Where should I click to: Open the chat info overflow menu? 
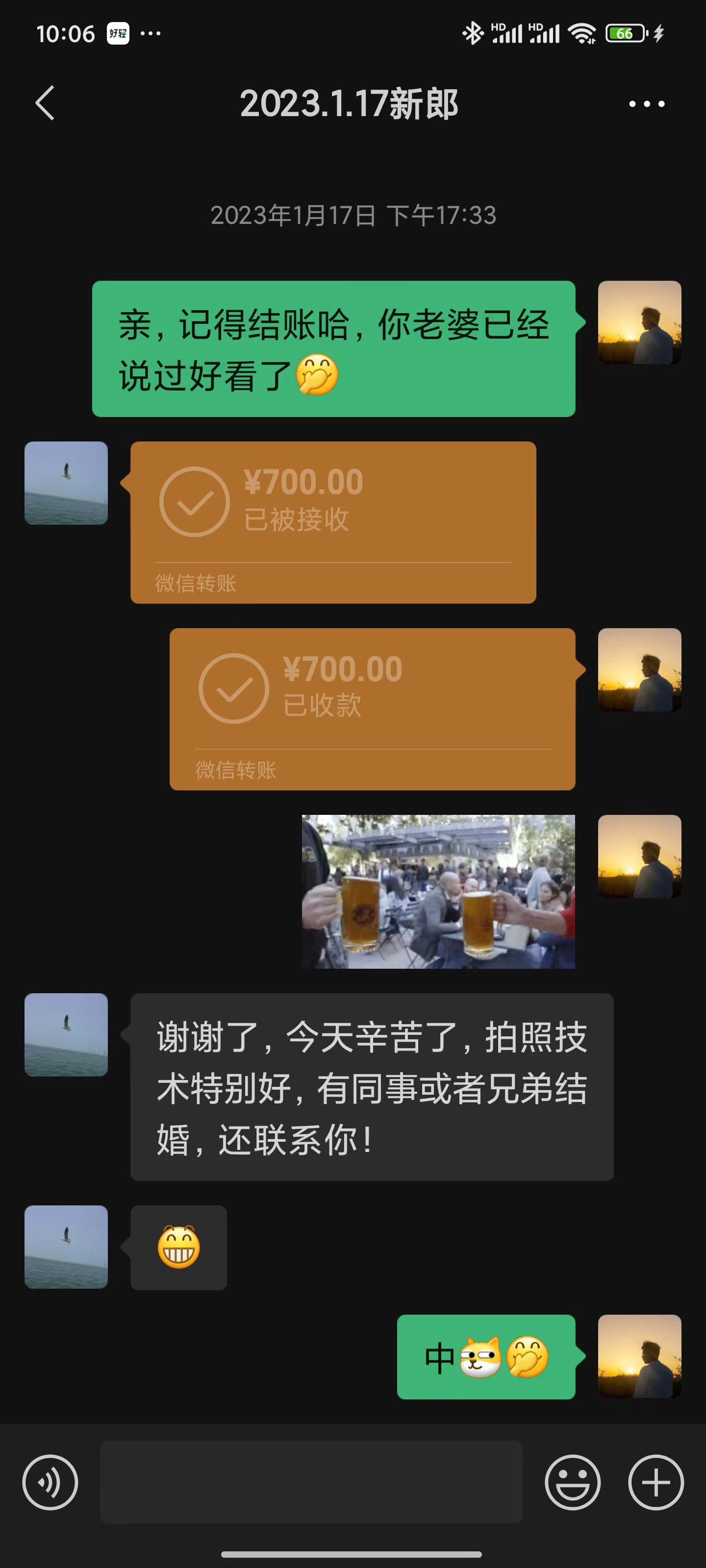646,104
